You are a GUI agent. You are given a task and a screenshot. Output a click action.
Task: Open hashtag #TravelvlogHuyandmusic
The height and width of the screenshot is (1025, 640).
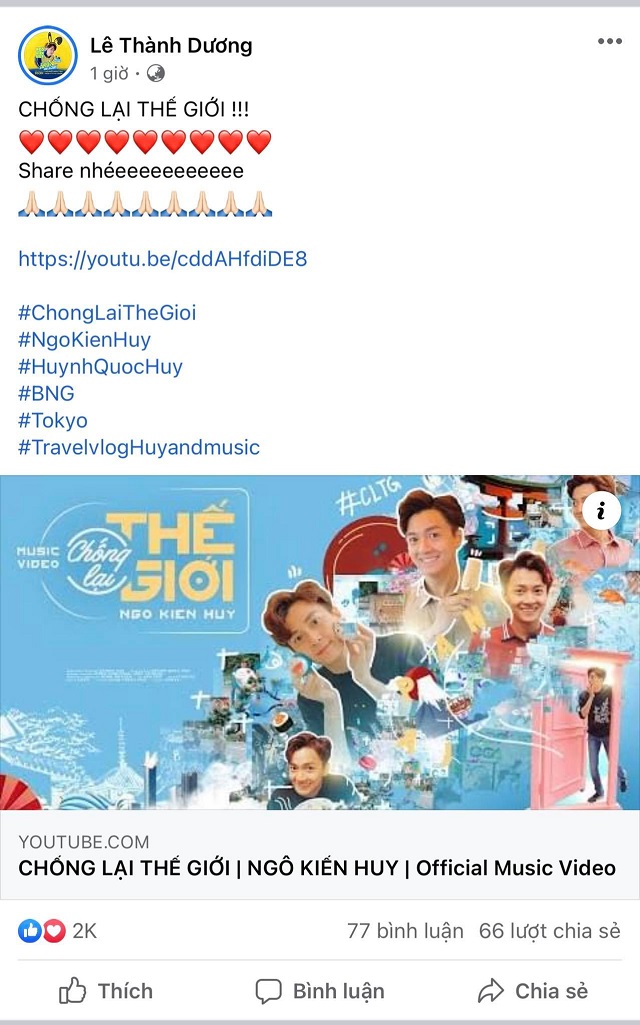pos(139,447)
